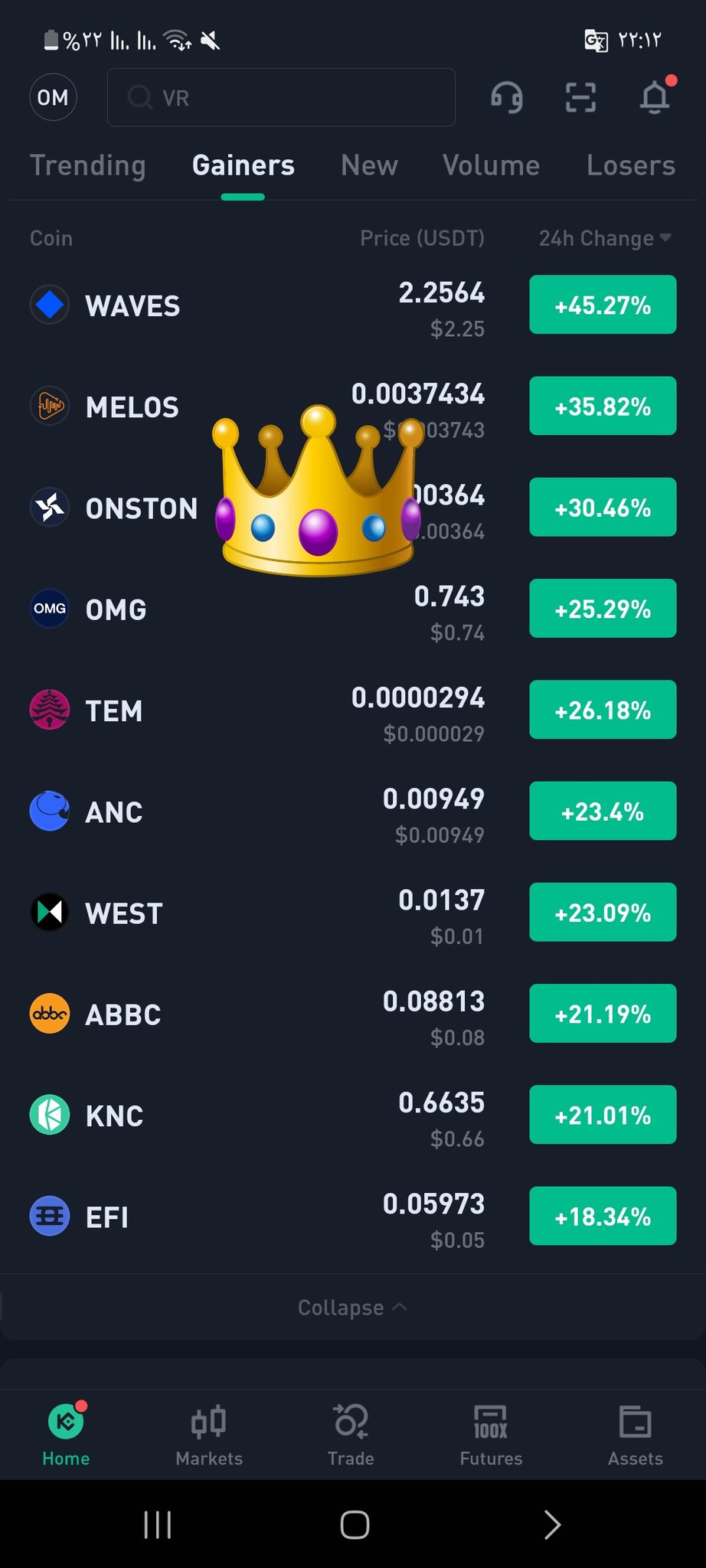This screenshot has height=1568, width=706.
Task: Tap the system home button
Action: tap(355, 1524)
